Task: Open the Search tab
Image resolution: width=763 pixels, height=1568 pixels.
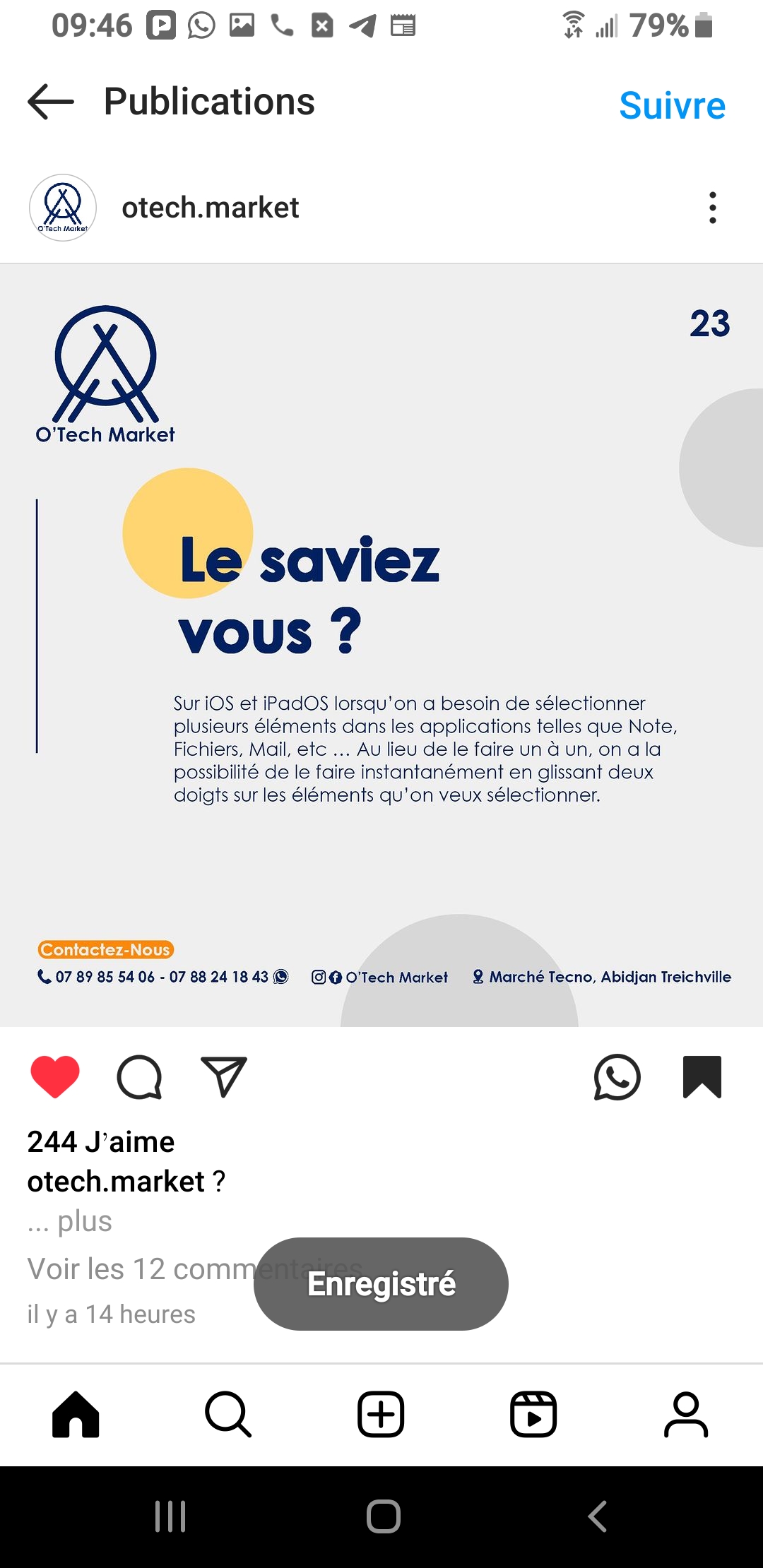Action: pos(228,1415)
